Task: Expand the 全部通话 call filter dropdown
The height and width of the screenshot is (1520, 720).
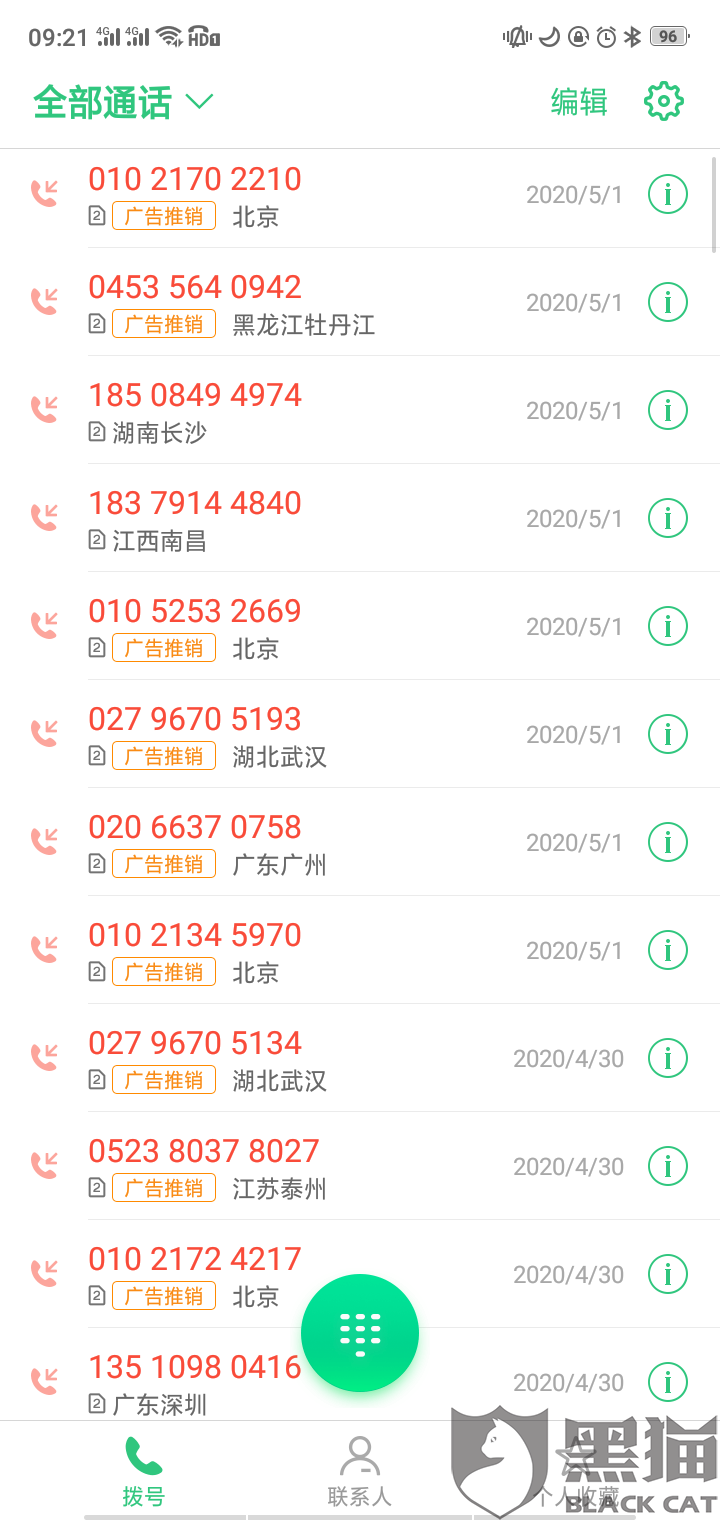Action: pyautogui.click(x=124, y=102)
